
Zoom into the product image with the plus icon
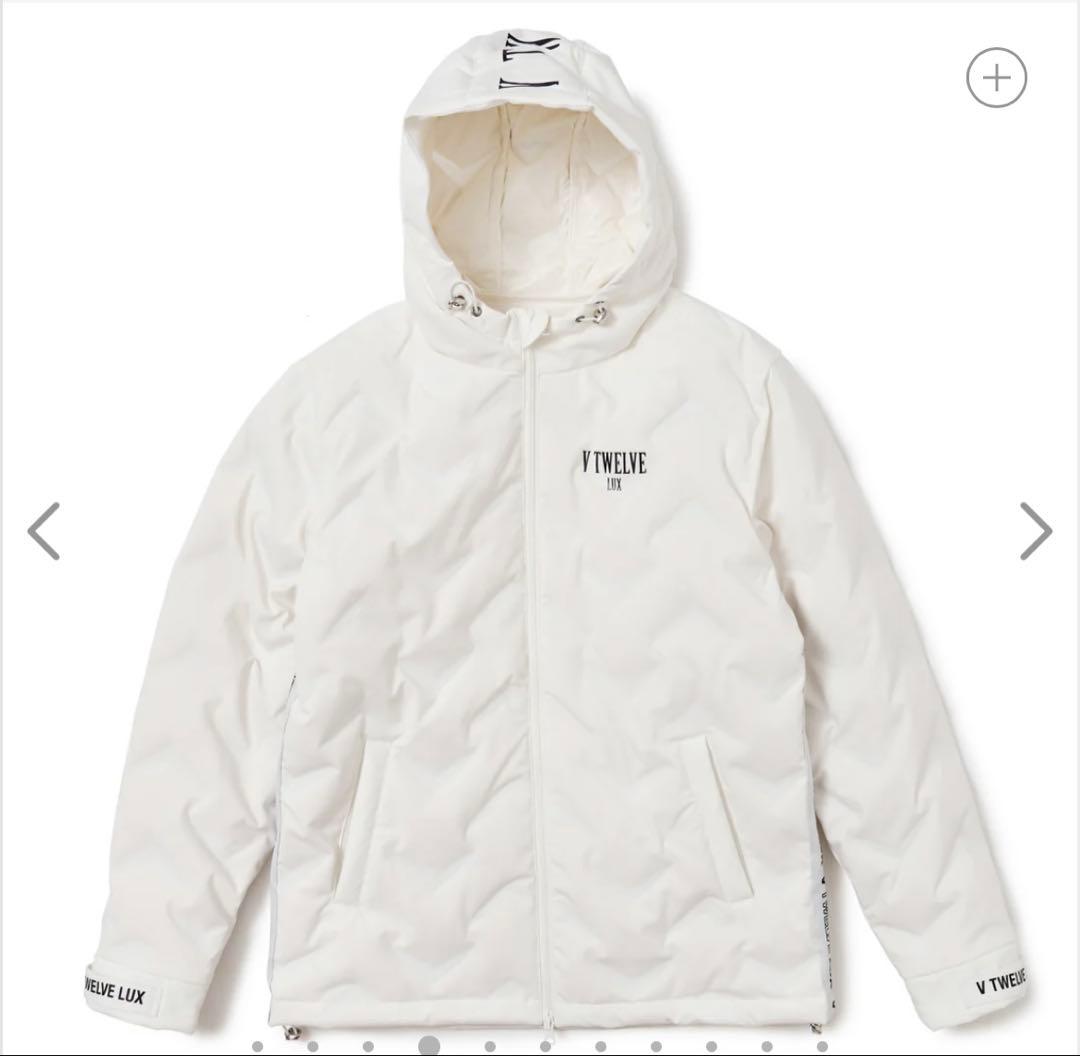coord(996,78)
